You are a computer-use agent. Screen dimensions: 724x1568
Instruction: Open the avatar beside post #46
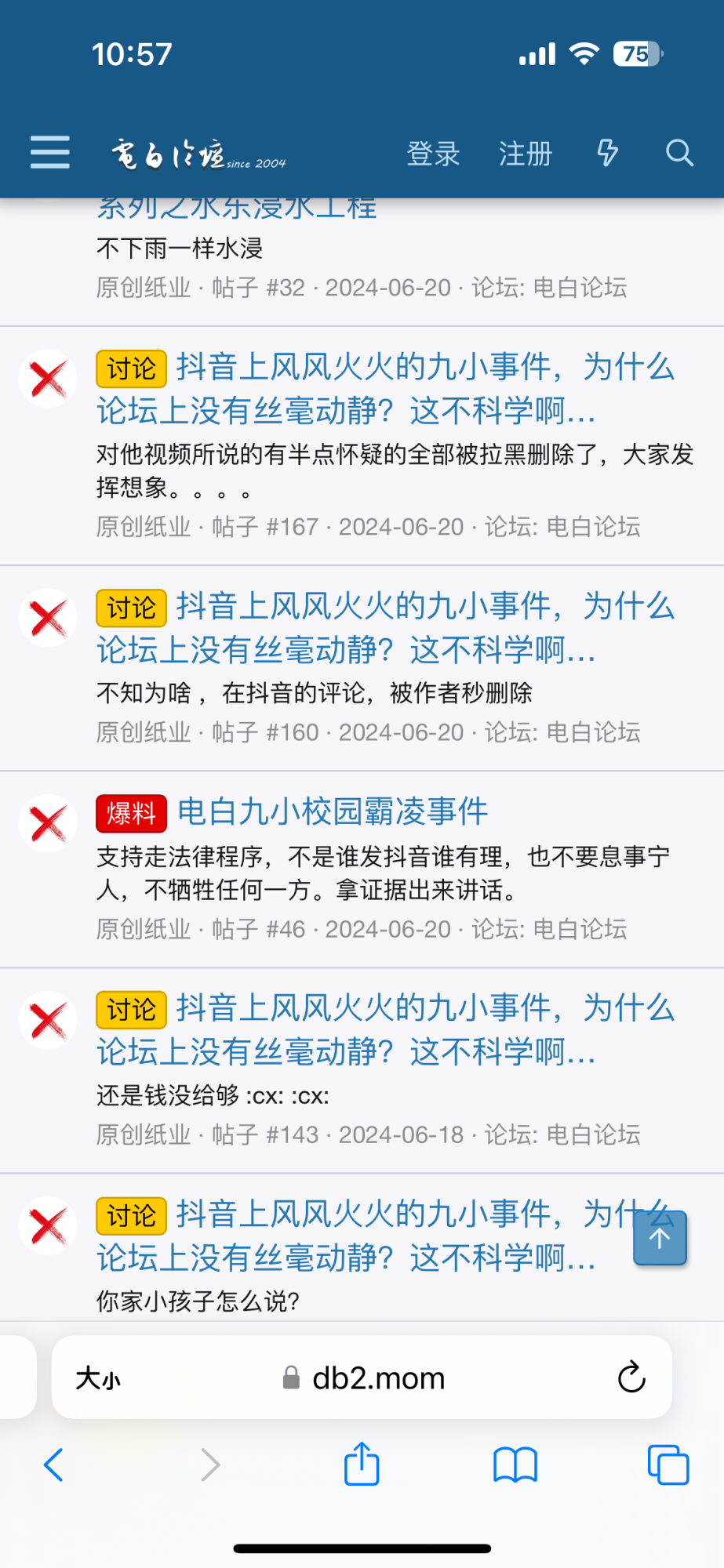point(48,824)
